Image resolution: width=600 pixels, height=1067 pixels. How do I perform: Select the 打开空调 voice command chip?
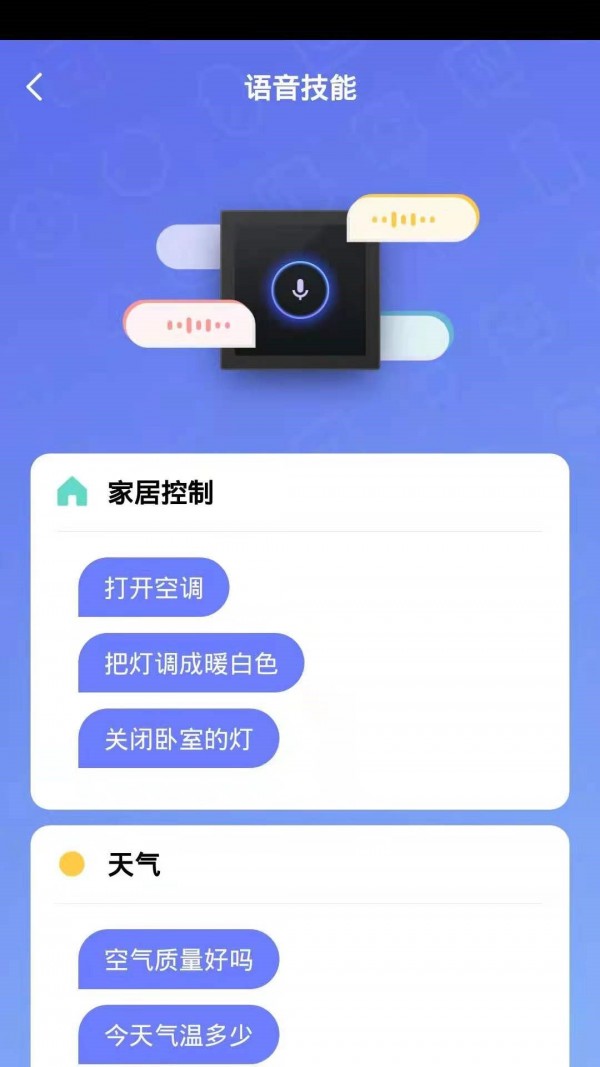(x=154, y=588)
